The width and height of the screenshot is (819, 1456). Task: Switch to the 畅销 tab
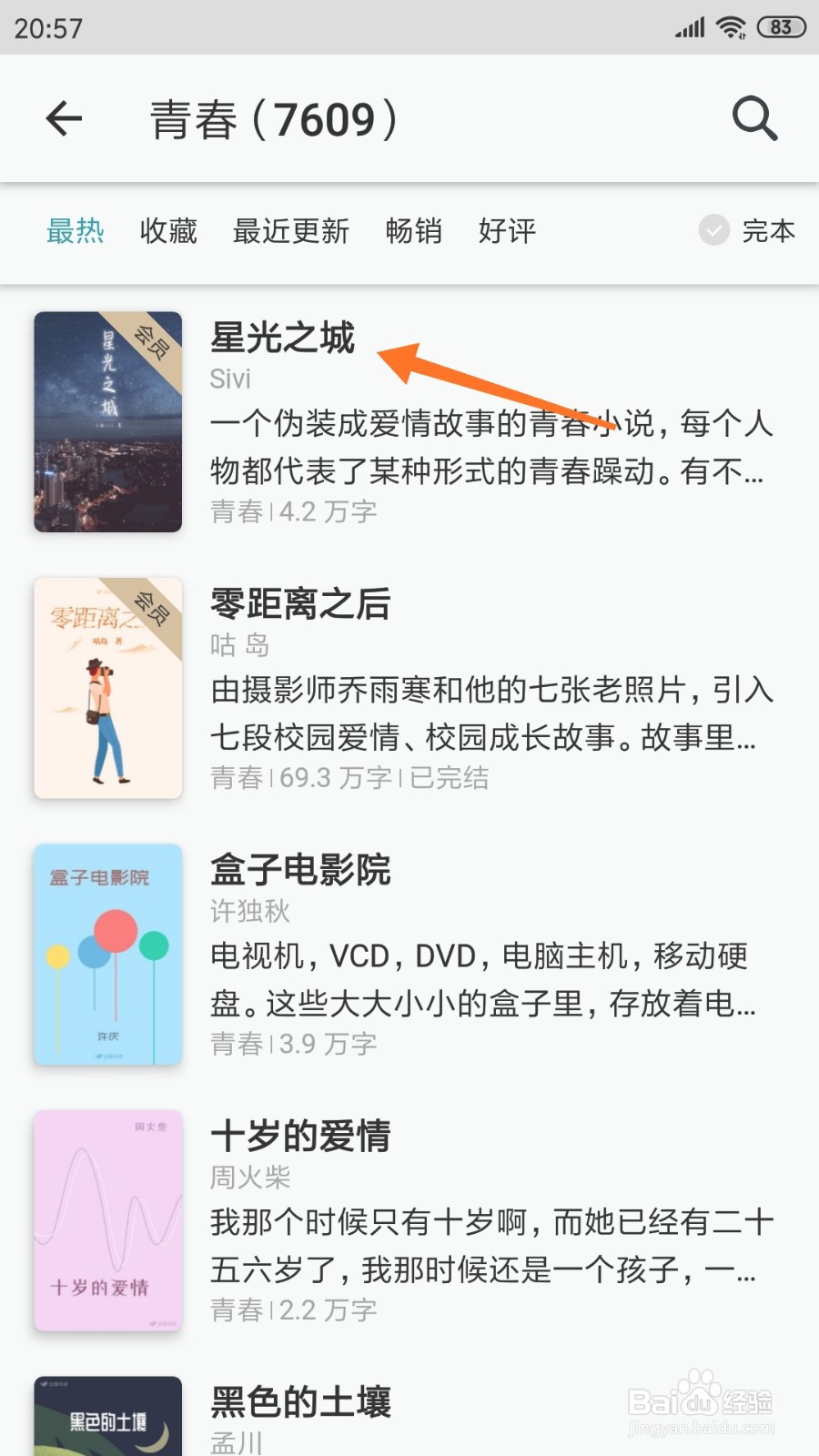point(414,232)
